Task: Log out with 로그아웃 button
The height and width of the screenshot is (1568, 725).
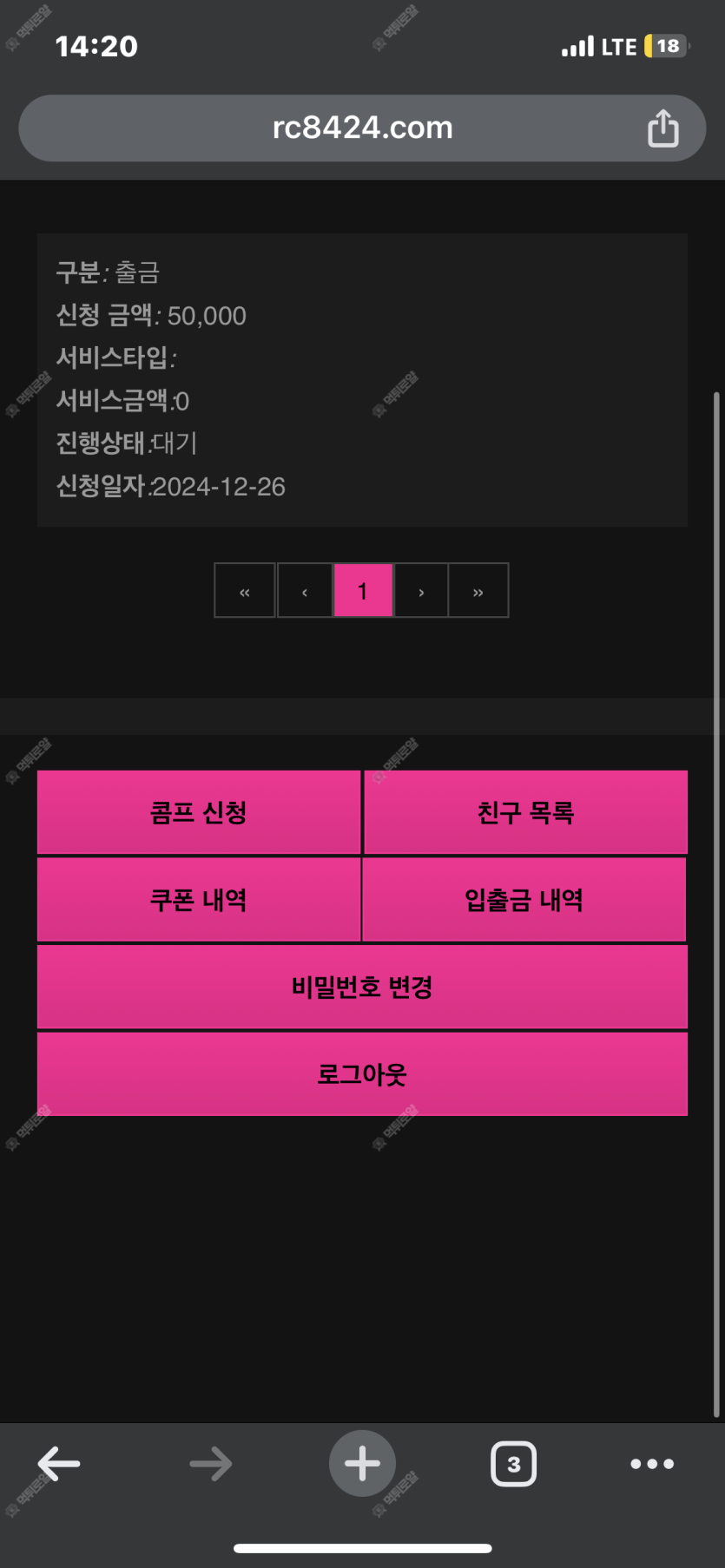Action: click(362, 1074)
